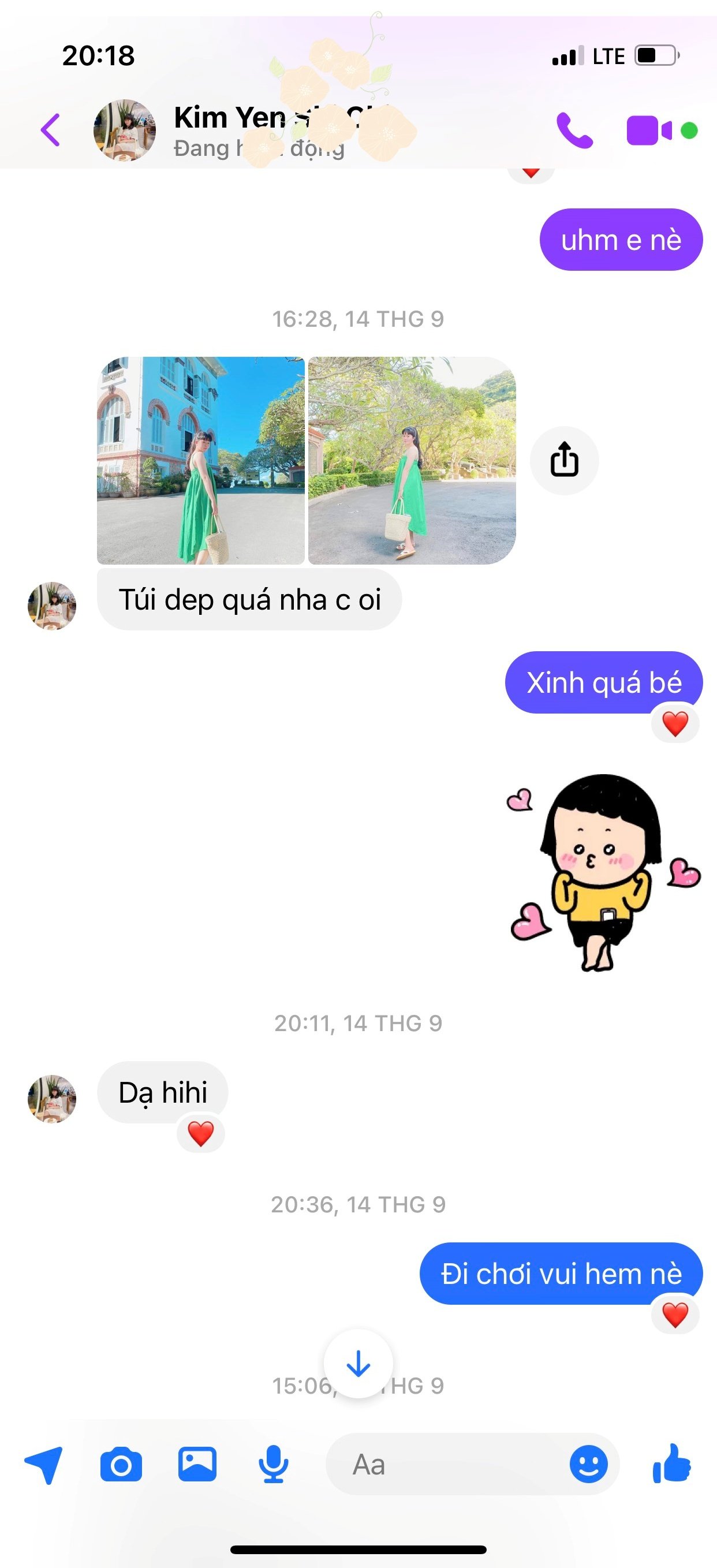View heart reaction on "Dạ hihi"
The height and width of the screenshot is (1568, 717).
[x=200, y=1134]
